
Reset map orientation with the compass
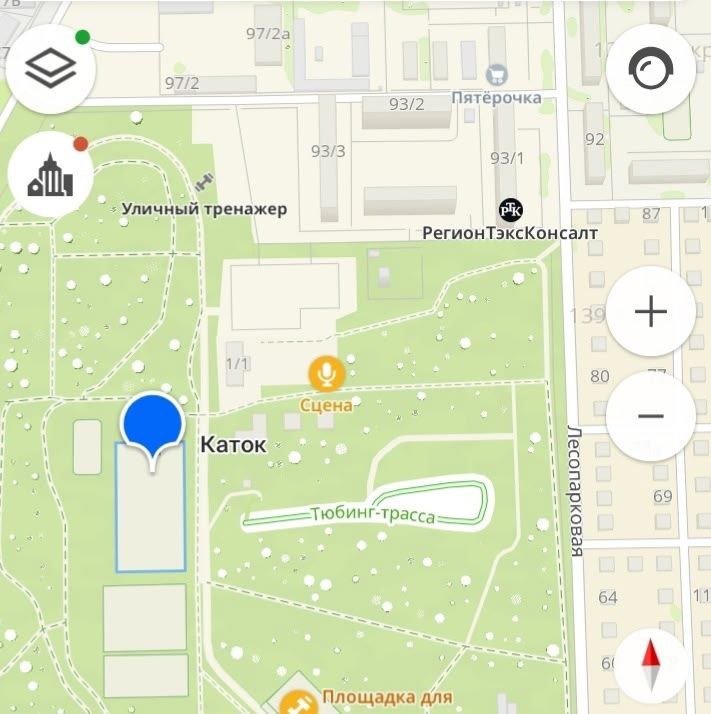pos(650,665)
